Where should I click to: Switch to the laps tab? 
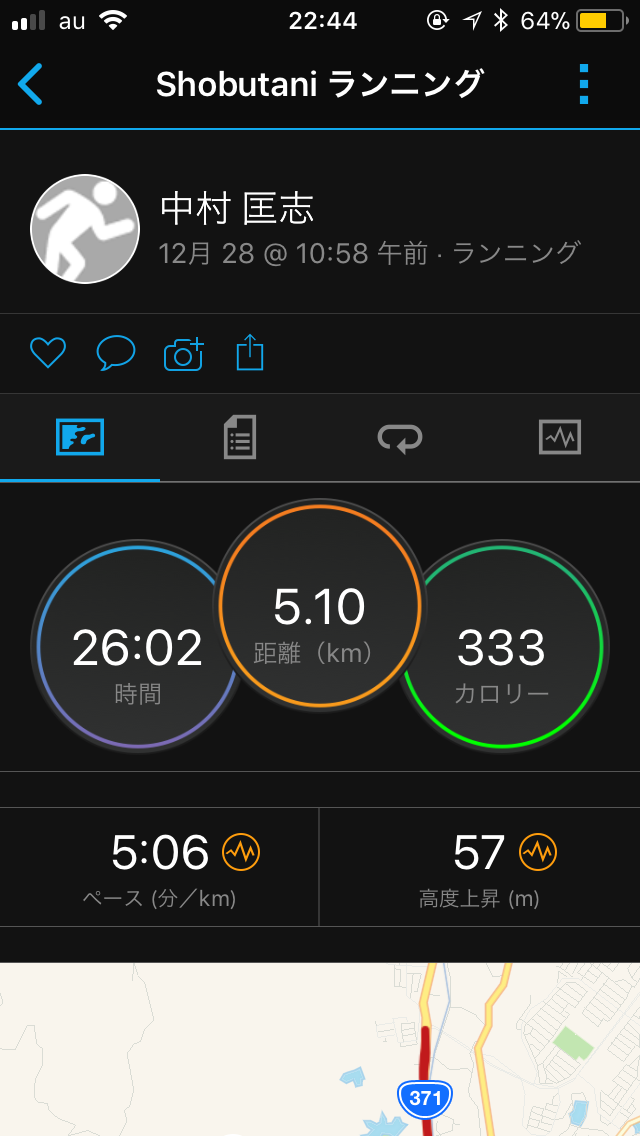(x=399, y=437)
